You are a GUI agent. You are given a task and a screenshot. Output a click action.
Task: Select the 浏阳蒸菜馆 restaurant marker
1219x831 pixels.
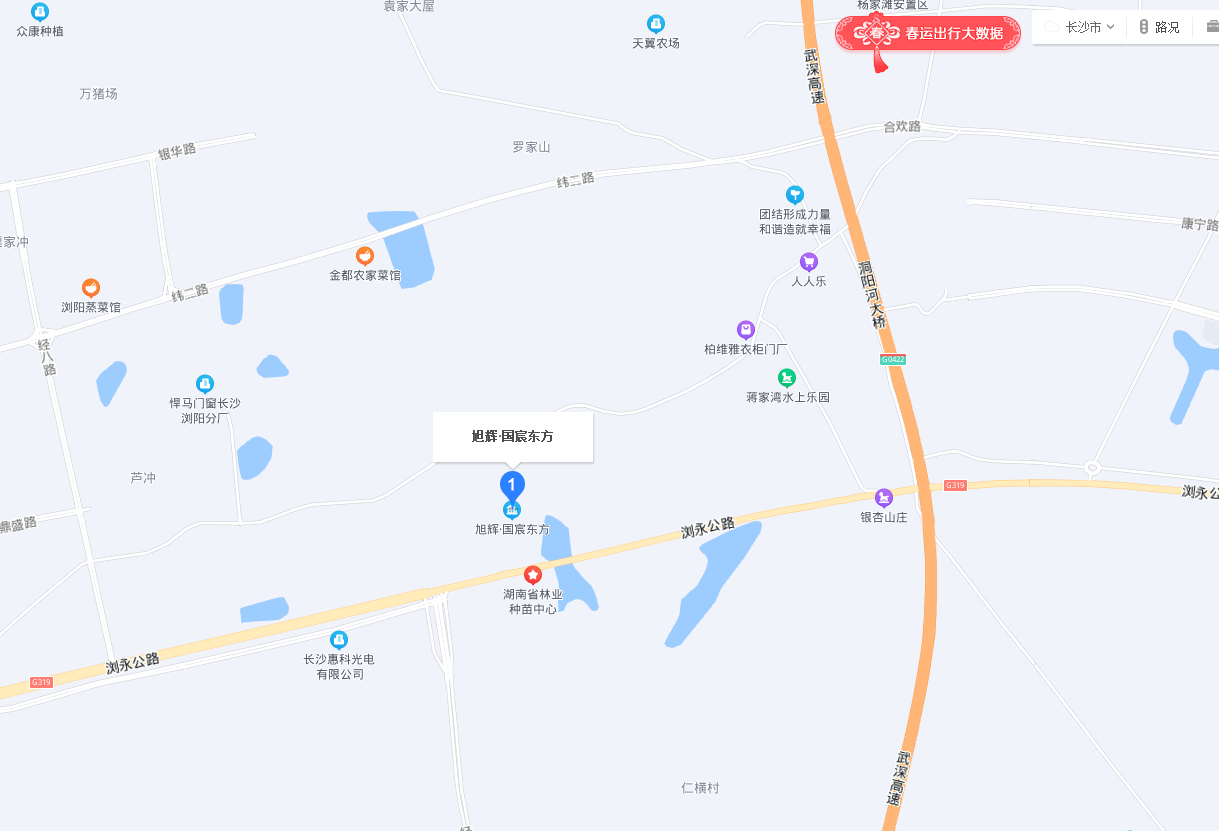[91, 288]
